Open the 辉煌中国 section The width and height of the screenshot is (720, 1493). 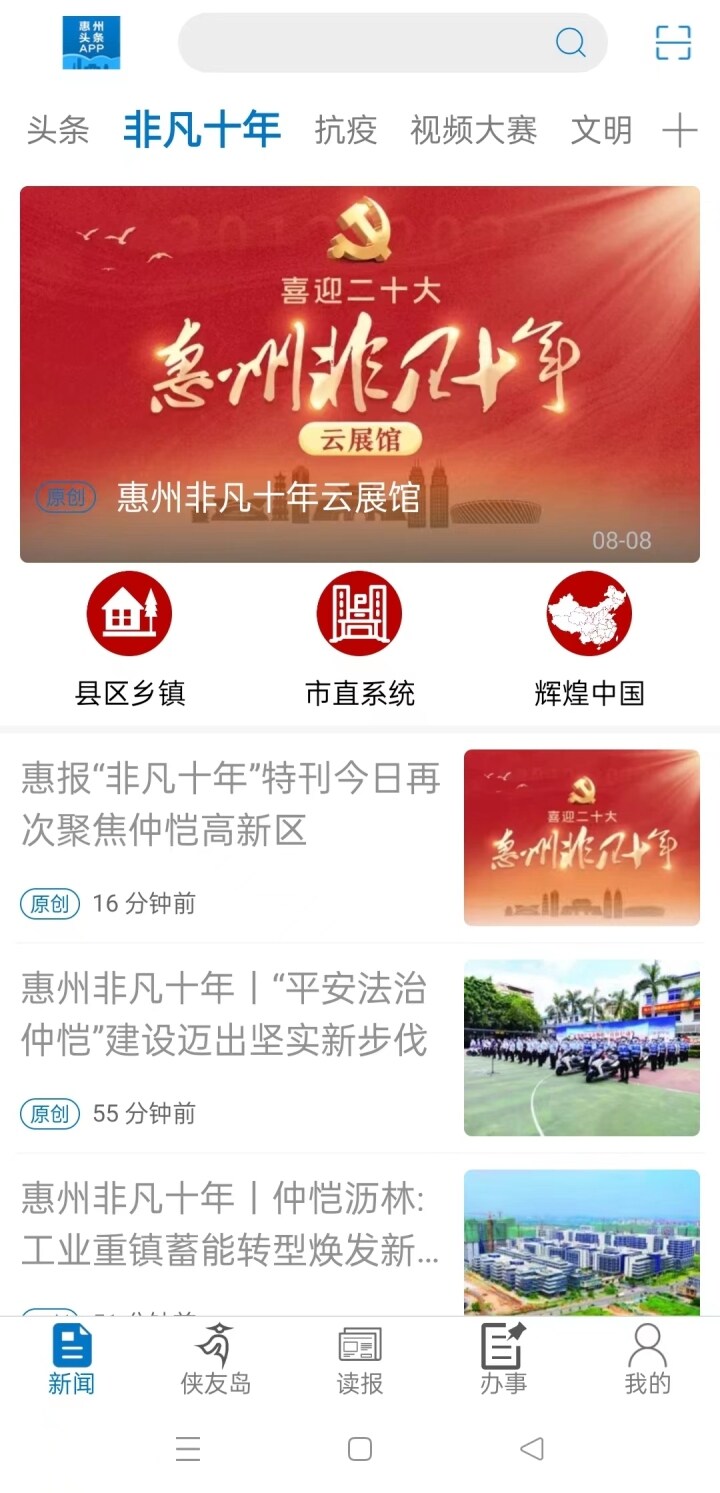pyautogui.click(x=589, y=638)
